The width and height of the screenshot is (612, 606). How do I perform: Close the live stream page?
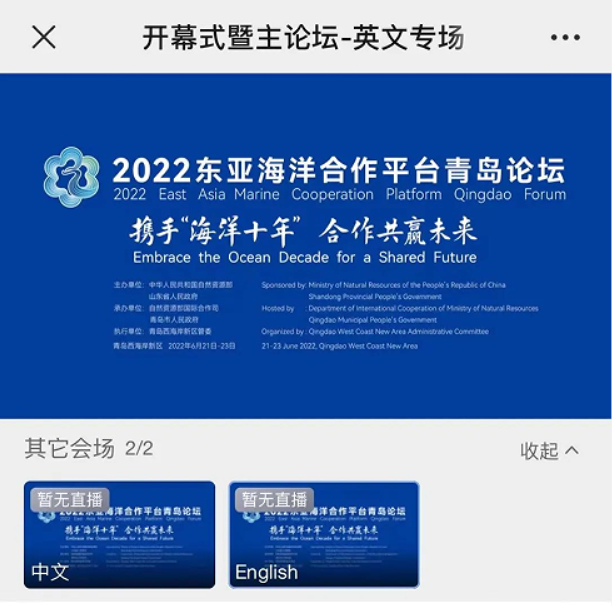point(44,38)
